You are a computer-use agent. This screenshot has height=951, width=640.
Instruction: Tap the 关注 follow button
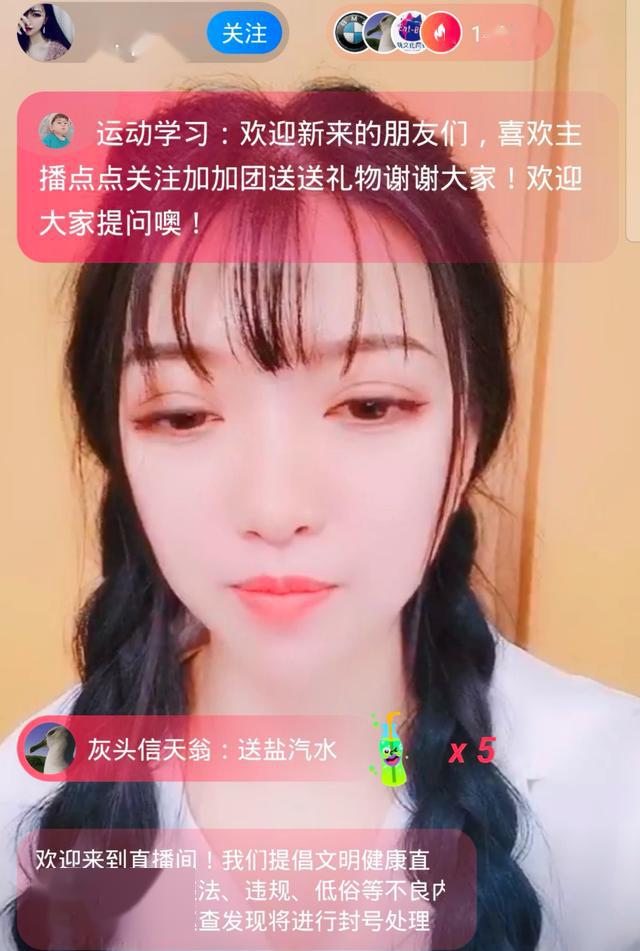[244, 33]
